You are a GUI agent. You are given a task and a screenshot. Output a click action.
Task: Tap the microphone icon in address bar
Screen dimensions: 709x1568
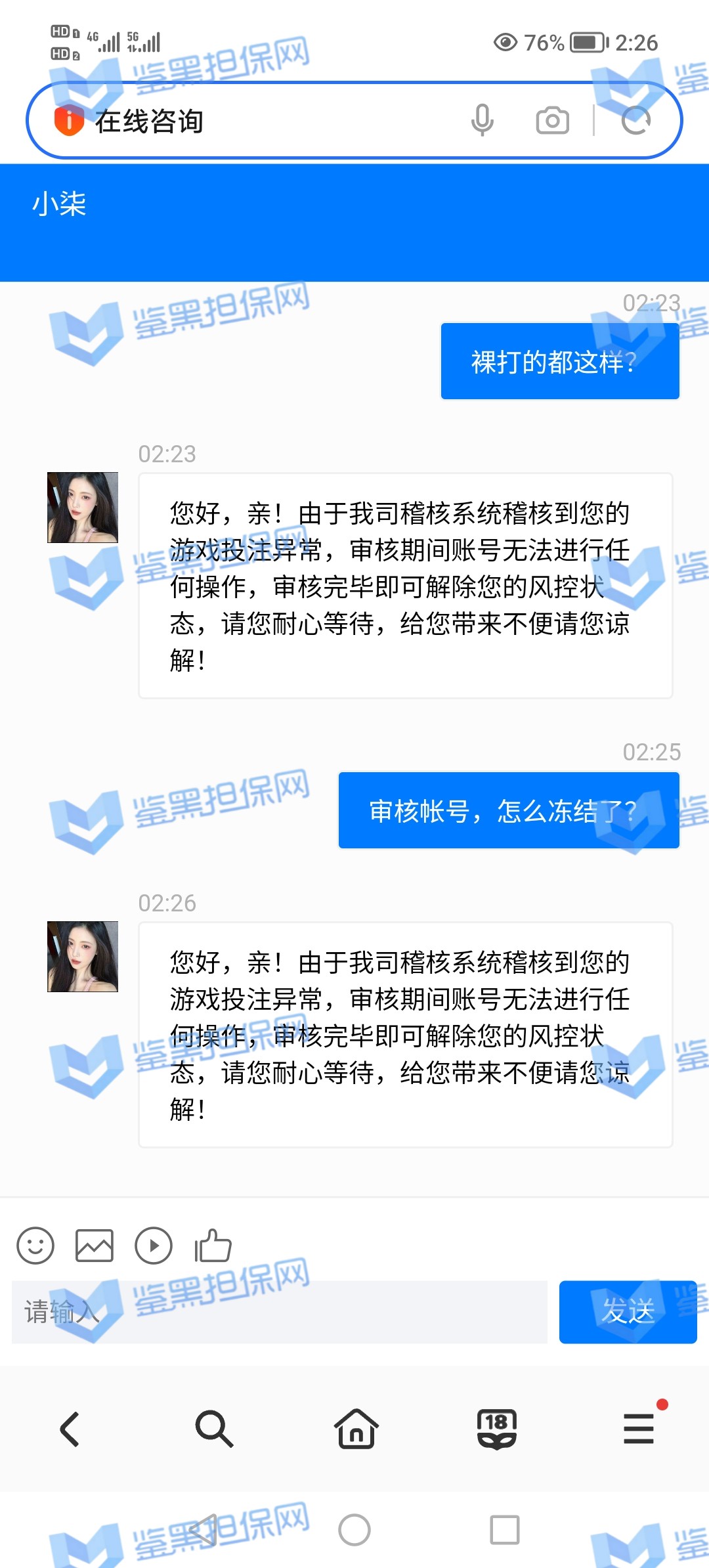pos(482,120)
